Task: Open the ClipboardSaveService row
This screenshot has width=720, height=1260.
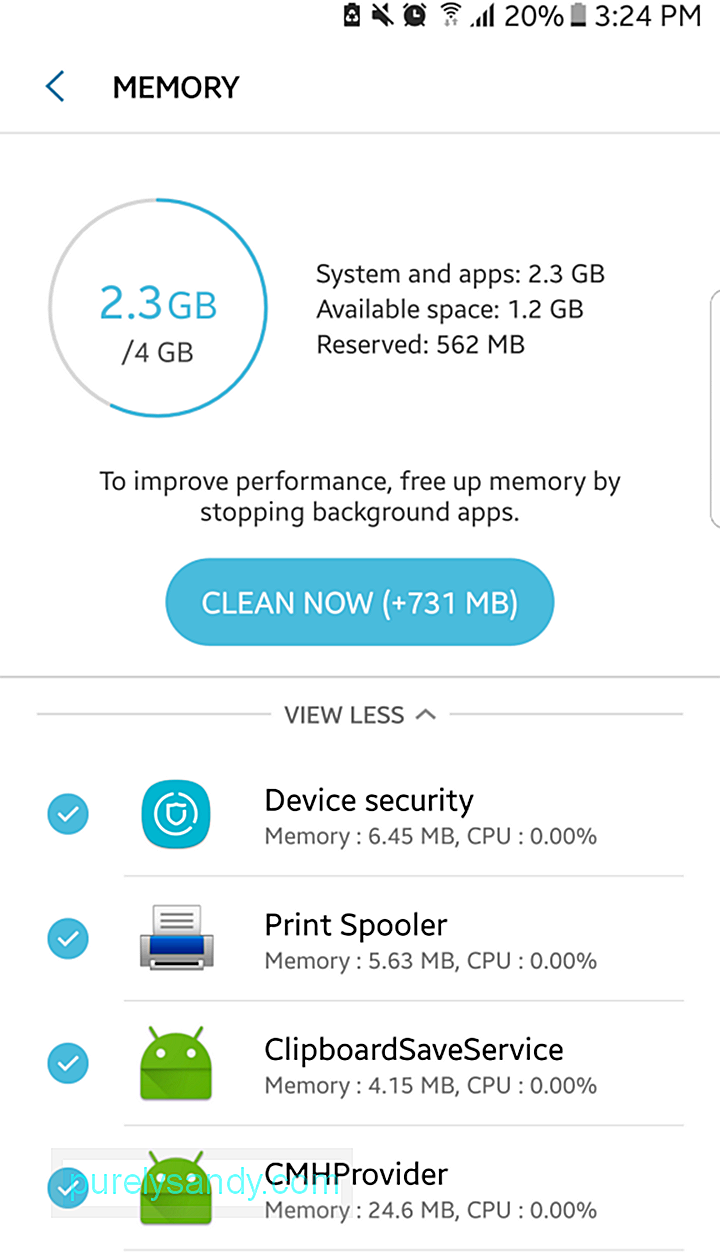Action: (x=404, y=1063)
